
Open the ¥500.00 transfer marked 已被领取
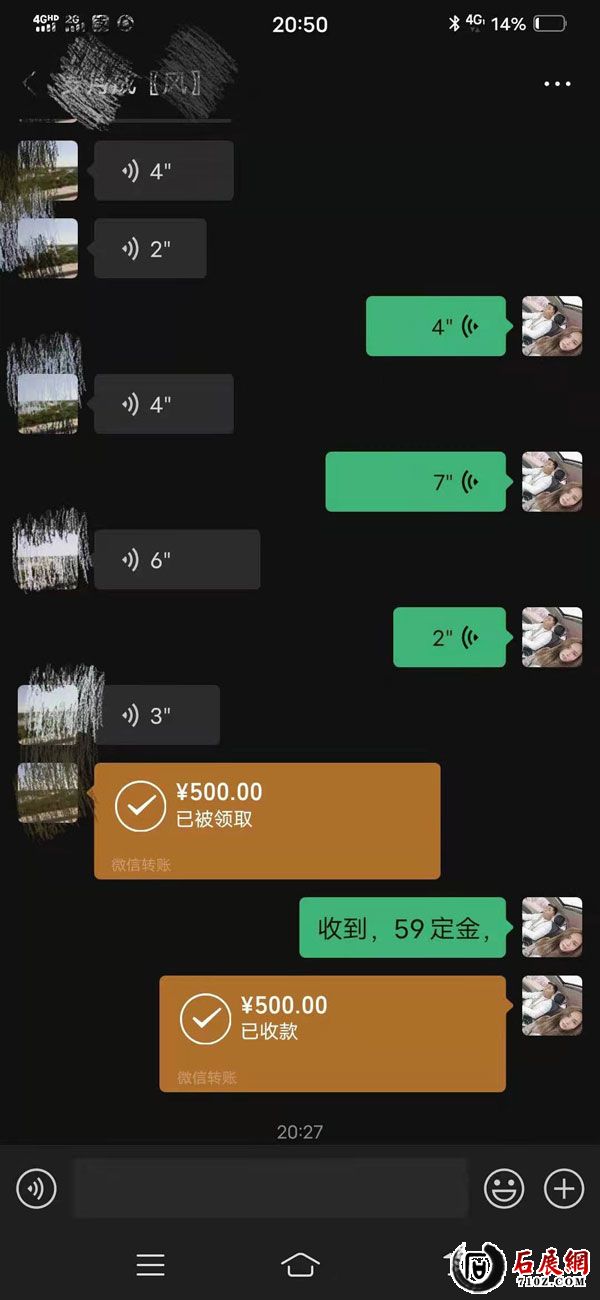(267, 820)
